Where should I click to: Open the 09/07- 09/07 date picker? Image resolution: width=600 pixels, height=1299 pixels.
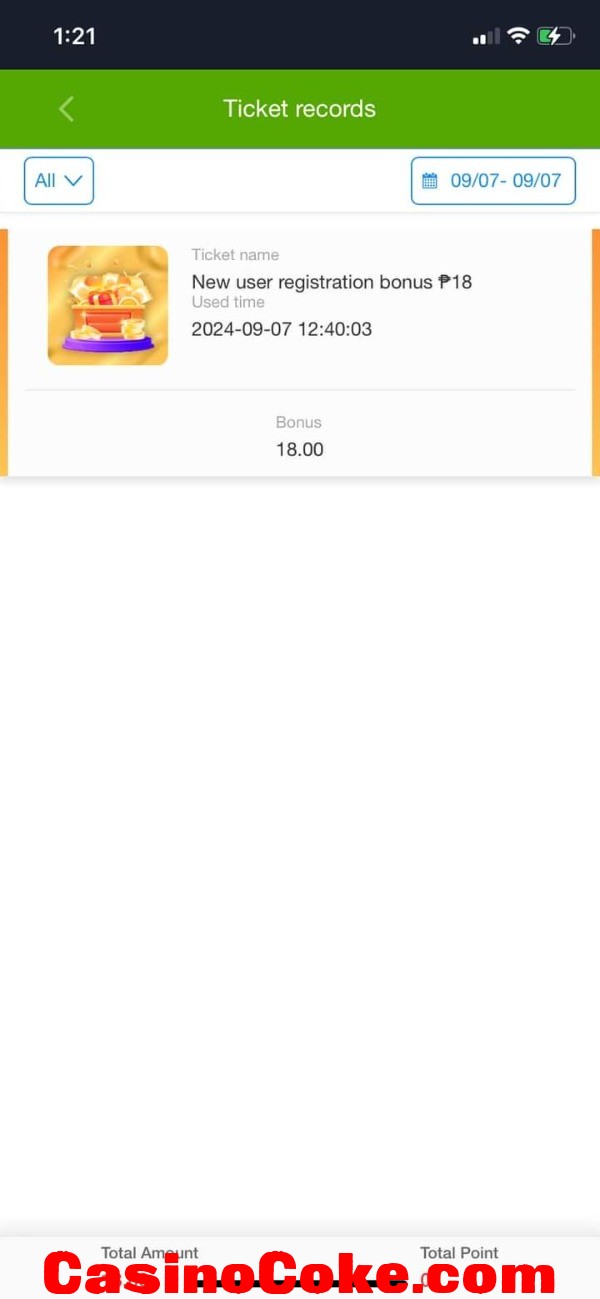[x=493, y=181]
